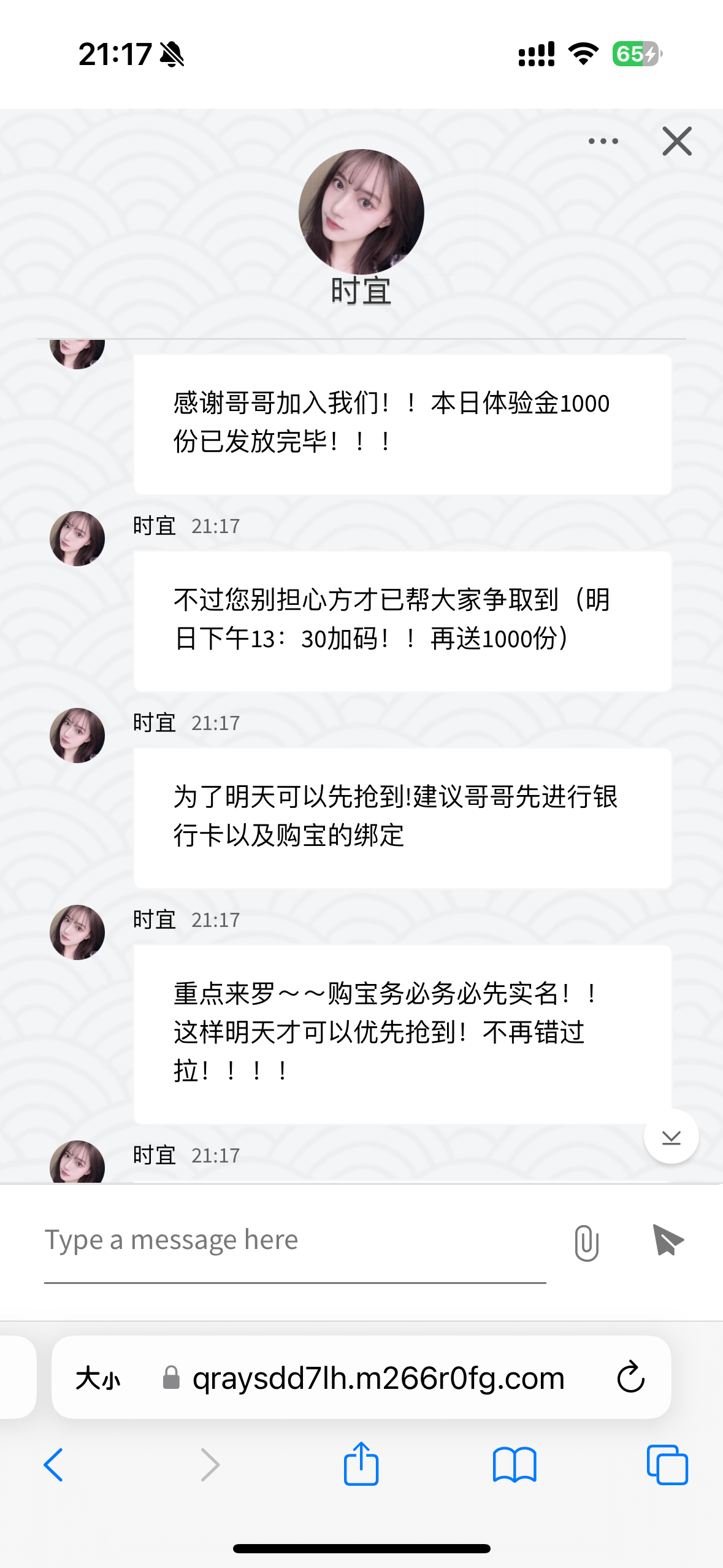Open the three-dot chat options menu
Screen dimensions: 723x1568
(603, 141)
